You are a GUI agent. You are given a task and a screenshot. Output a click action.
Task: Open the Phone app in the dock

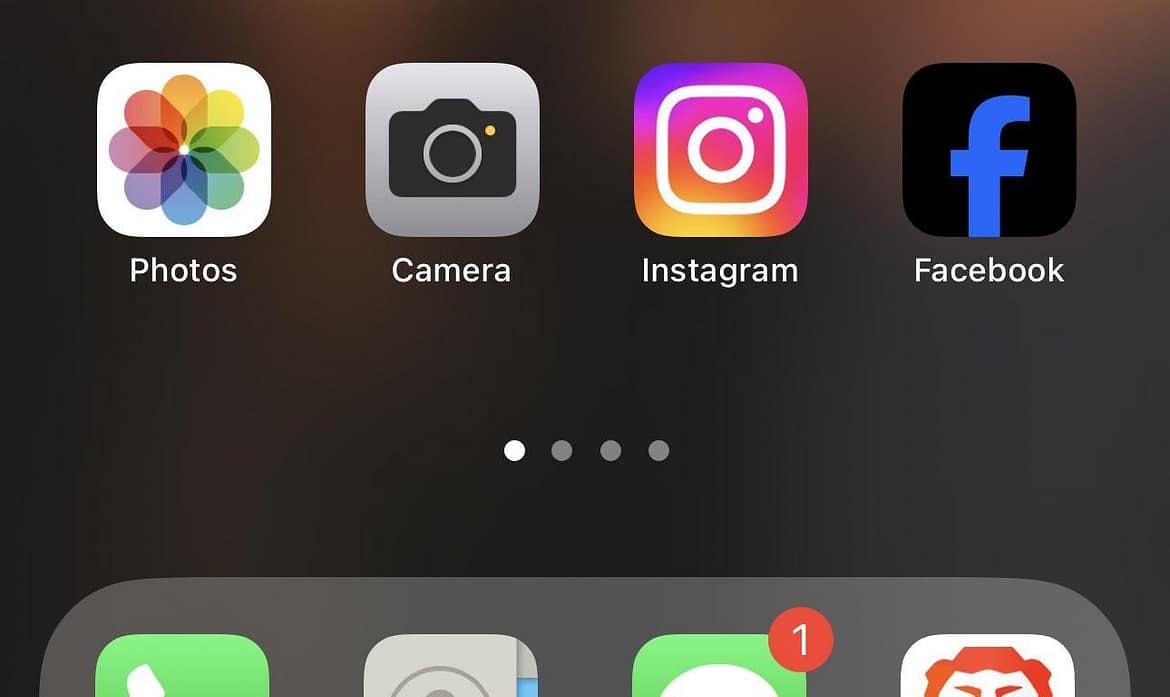coord(182,667)
